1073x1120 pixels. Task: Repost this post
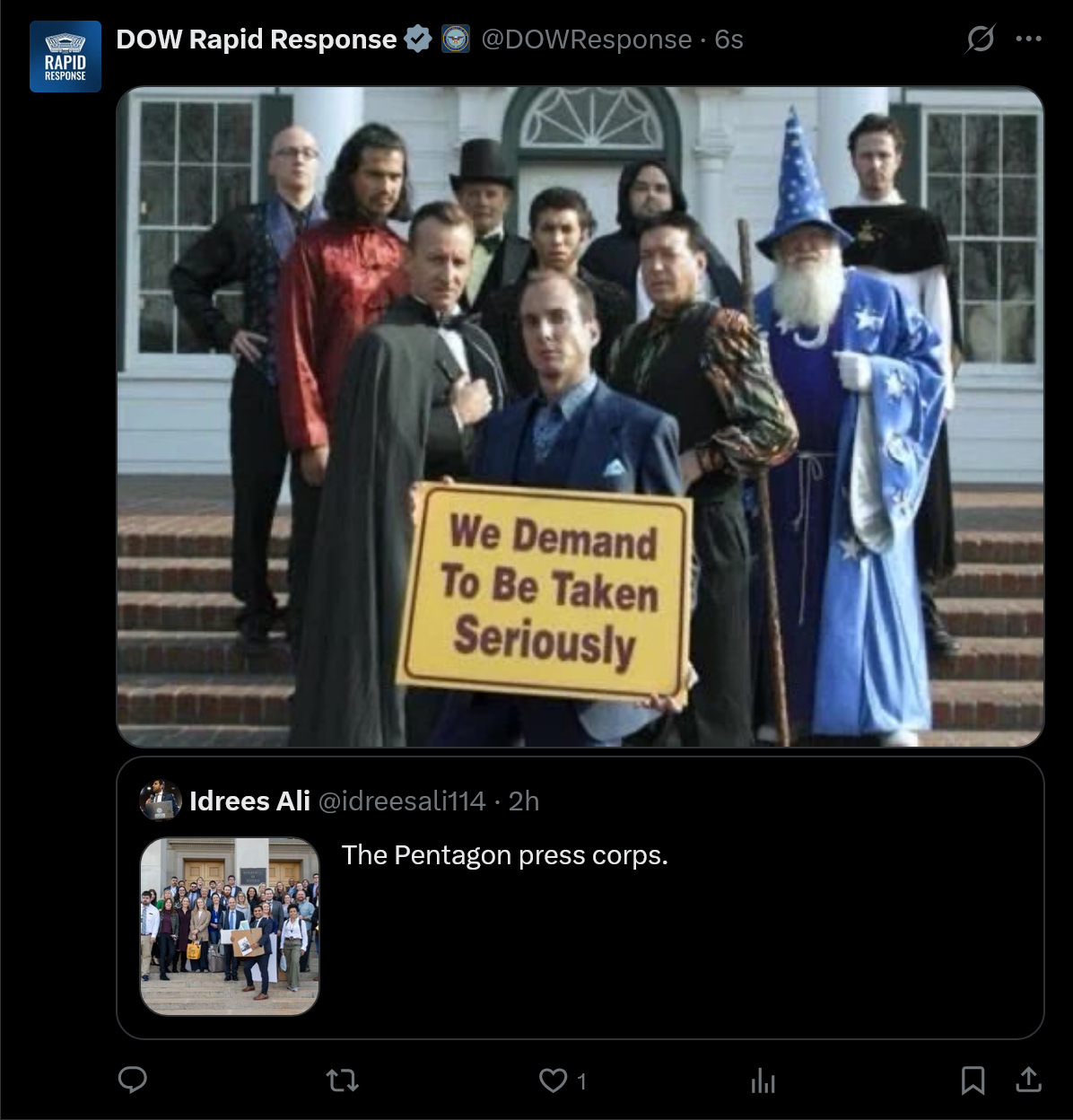tap(343, 1081)
